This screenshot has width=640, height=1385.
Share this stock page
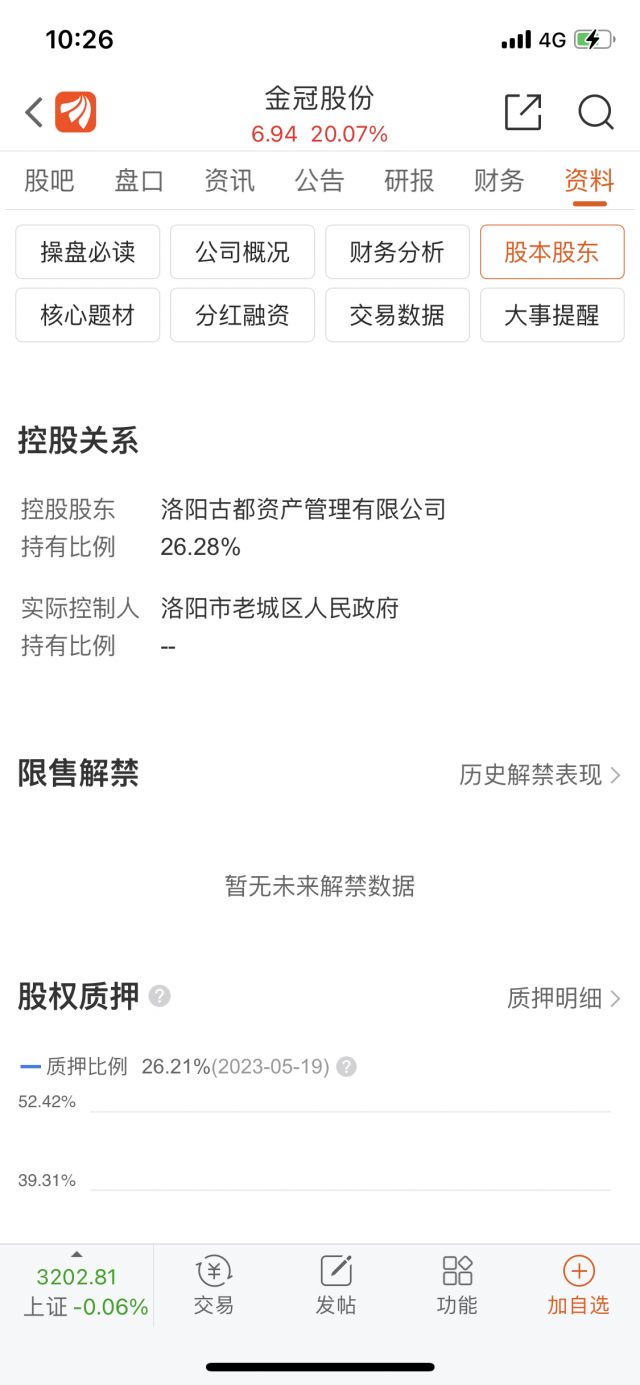(x=522, y=112)
